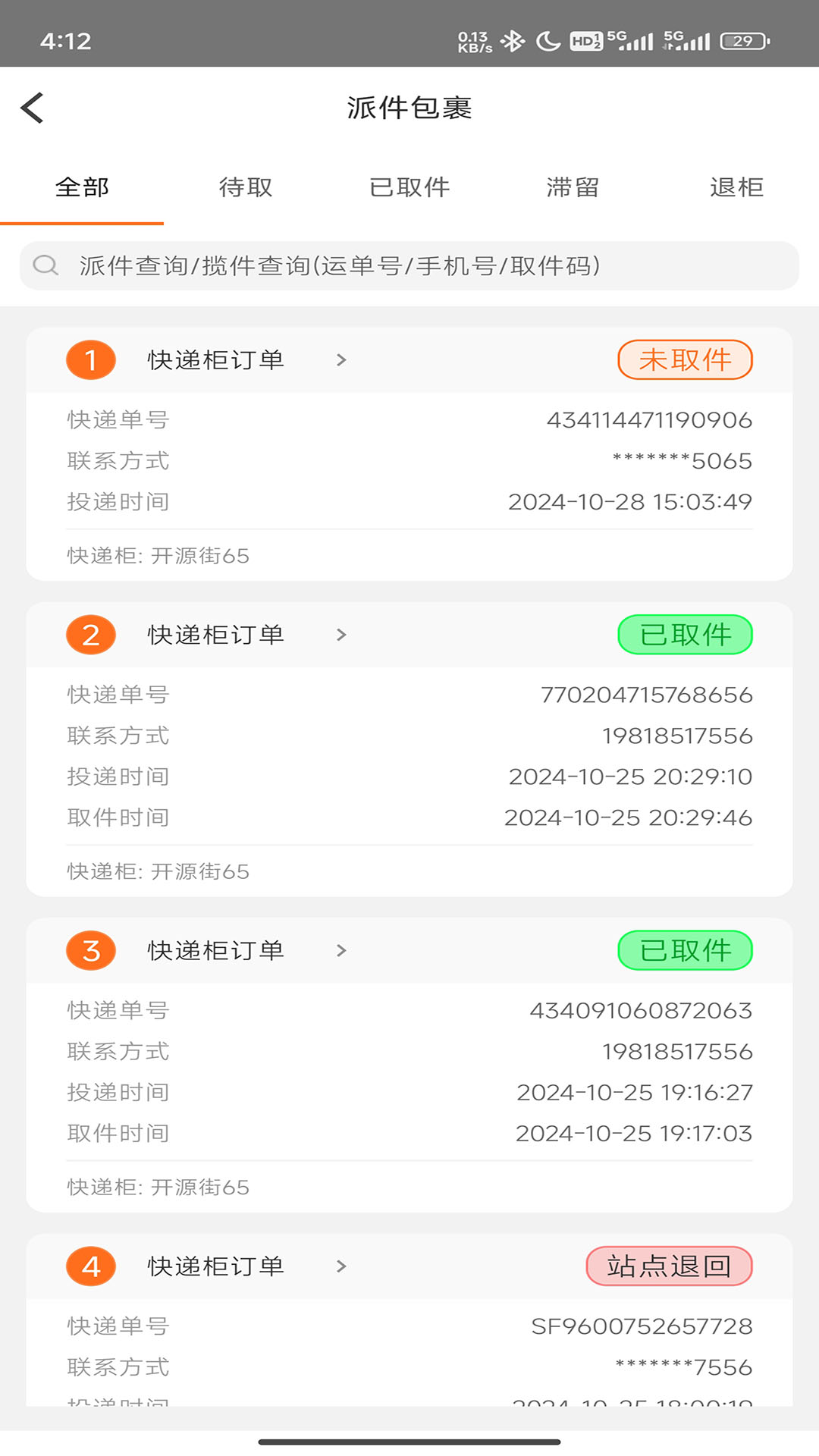Viewport: 819px width, 1456px height.
Task: Switch to the 待取 tab
Action: click(244, 187)
